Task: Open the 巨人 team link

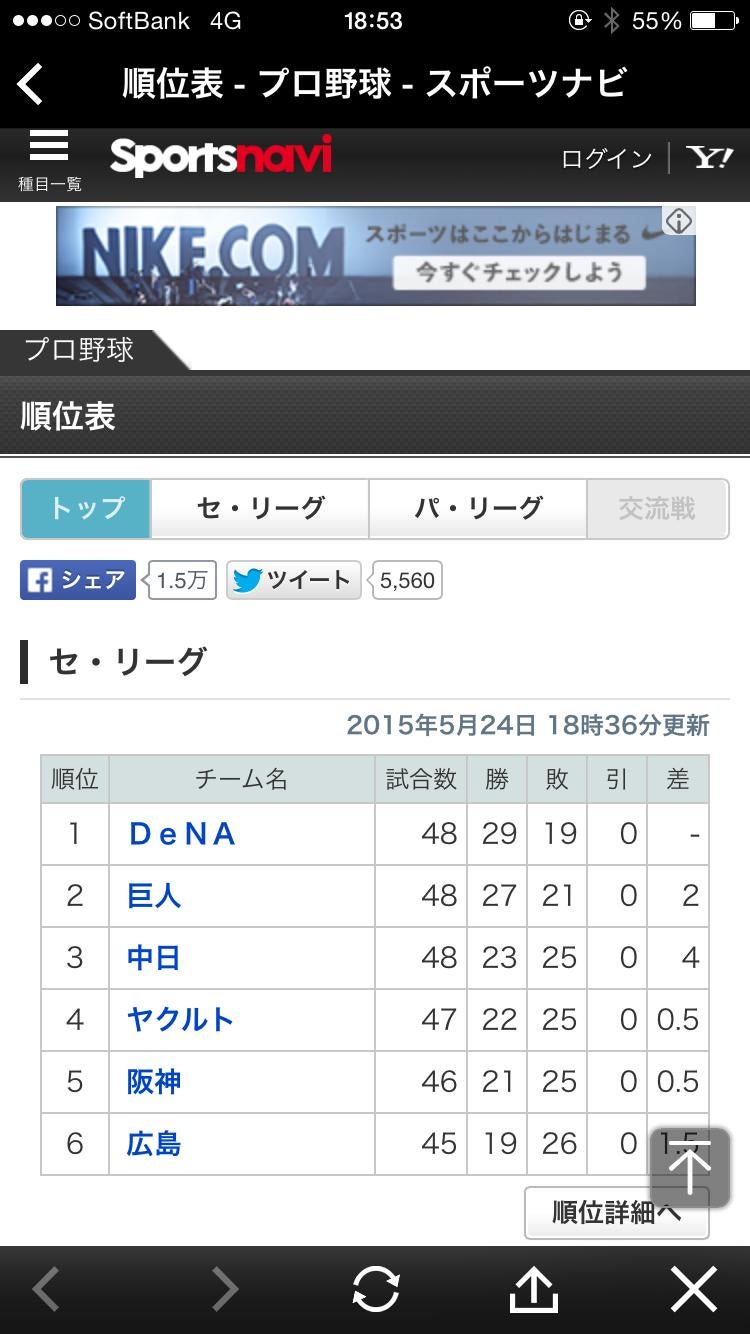Action: [155, 896]
